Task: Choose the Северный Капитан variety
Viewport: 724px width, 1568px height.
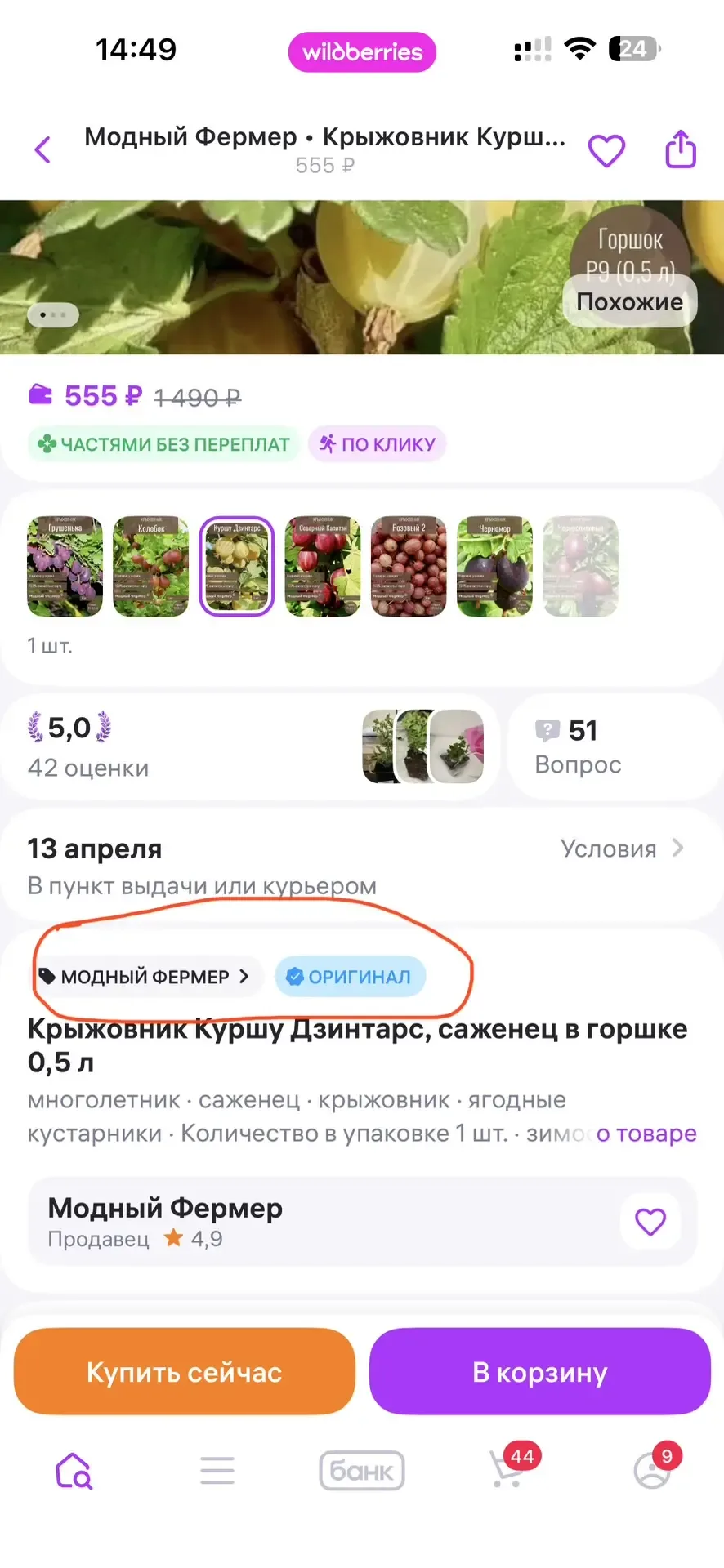Action: coord(323,566)
